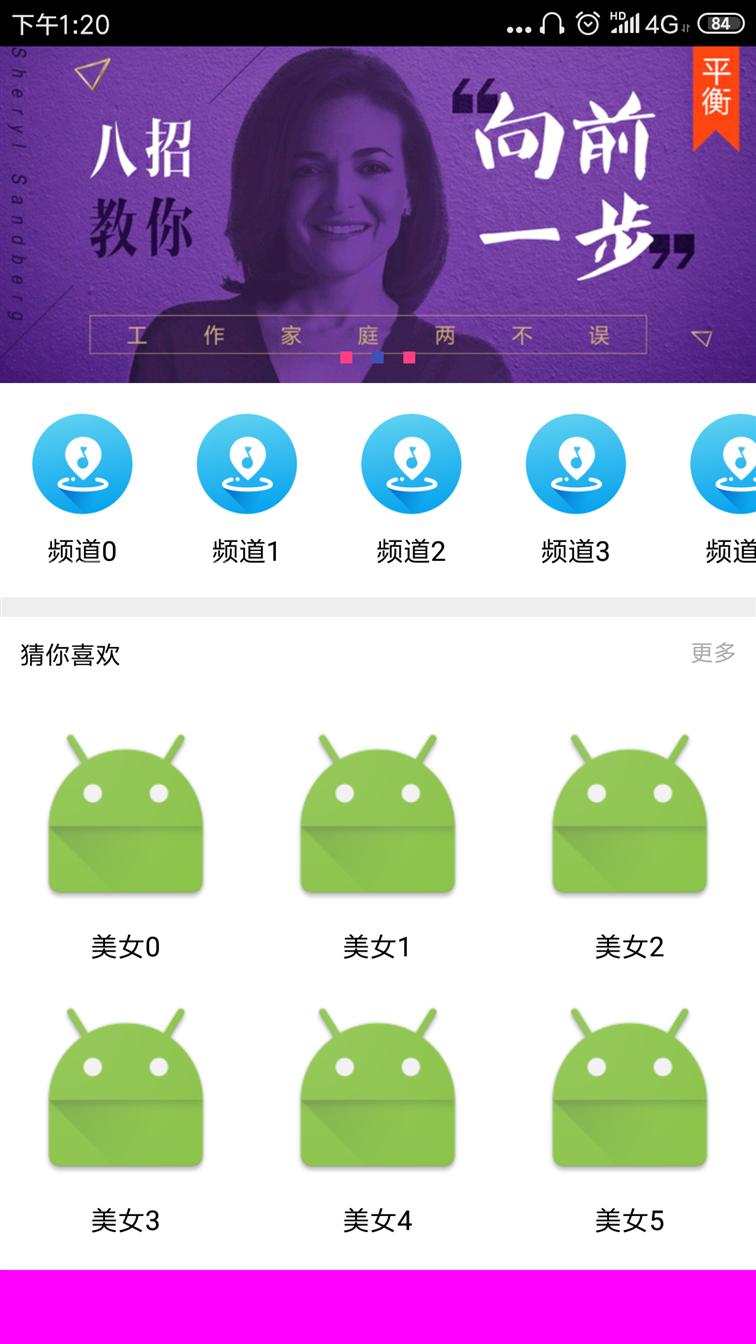Tap 更多 to see more recommendations
Image resolution: width=756 pixels, height=1344 pixels.
[713, 653]
